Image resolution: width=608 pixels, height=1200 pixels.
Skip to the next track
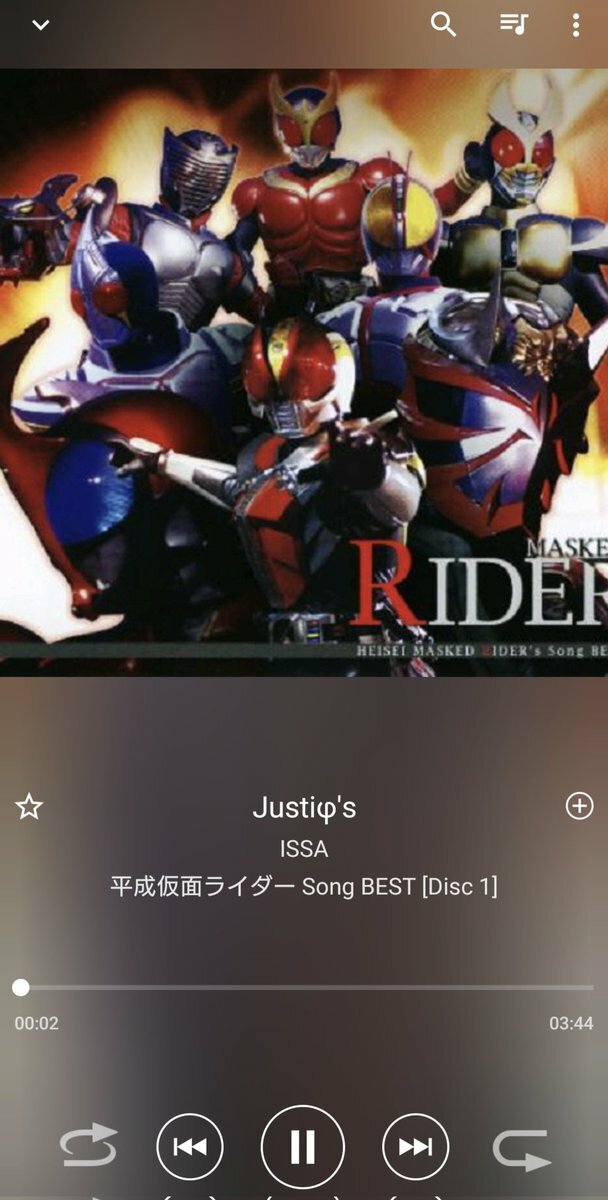[x=415, y=1146]
